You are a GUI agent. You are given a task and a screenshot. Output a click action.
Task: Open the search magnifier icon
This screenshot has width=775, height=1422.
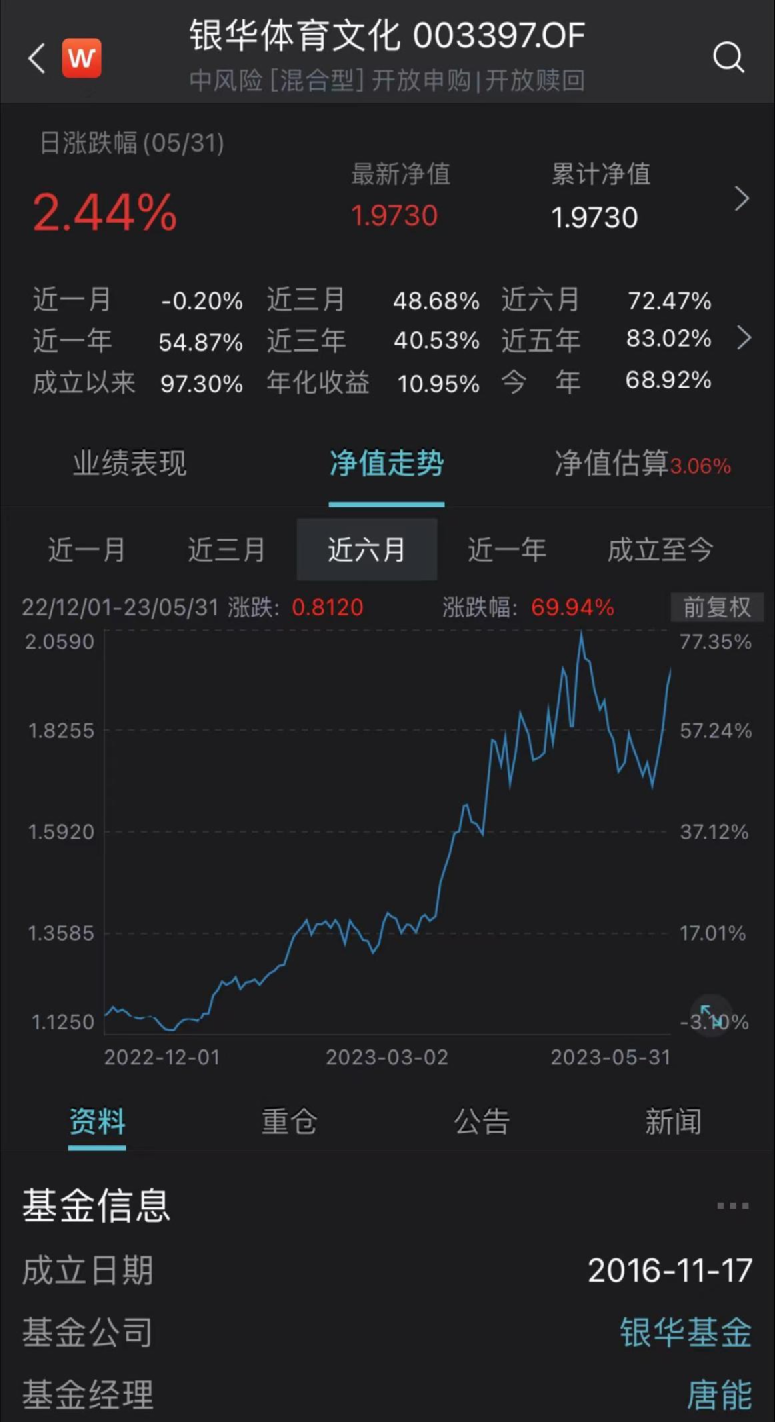(729, 58)
